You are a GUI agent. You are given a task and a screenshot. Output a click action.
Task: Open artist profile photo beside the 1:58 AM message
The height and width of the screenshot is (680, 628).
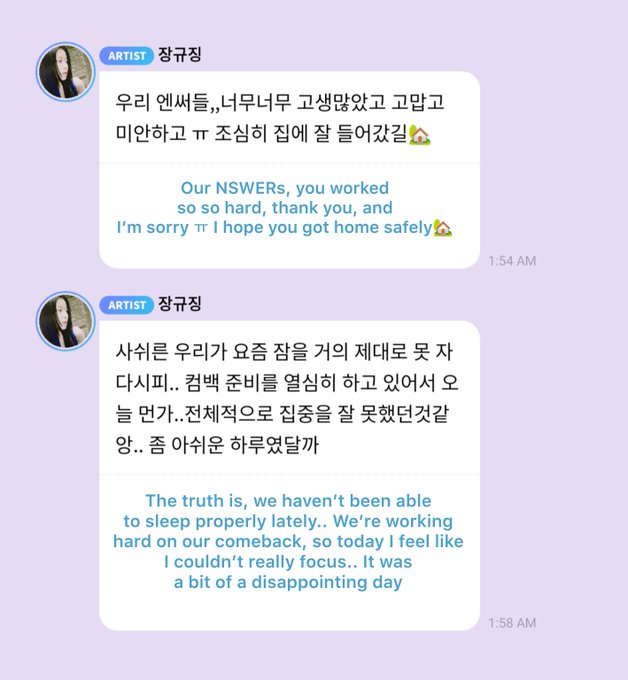(65, 321)
